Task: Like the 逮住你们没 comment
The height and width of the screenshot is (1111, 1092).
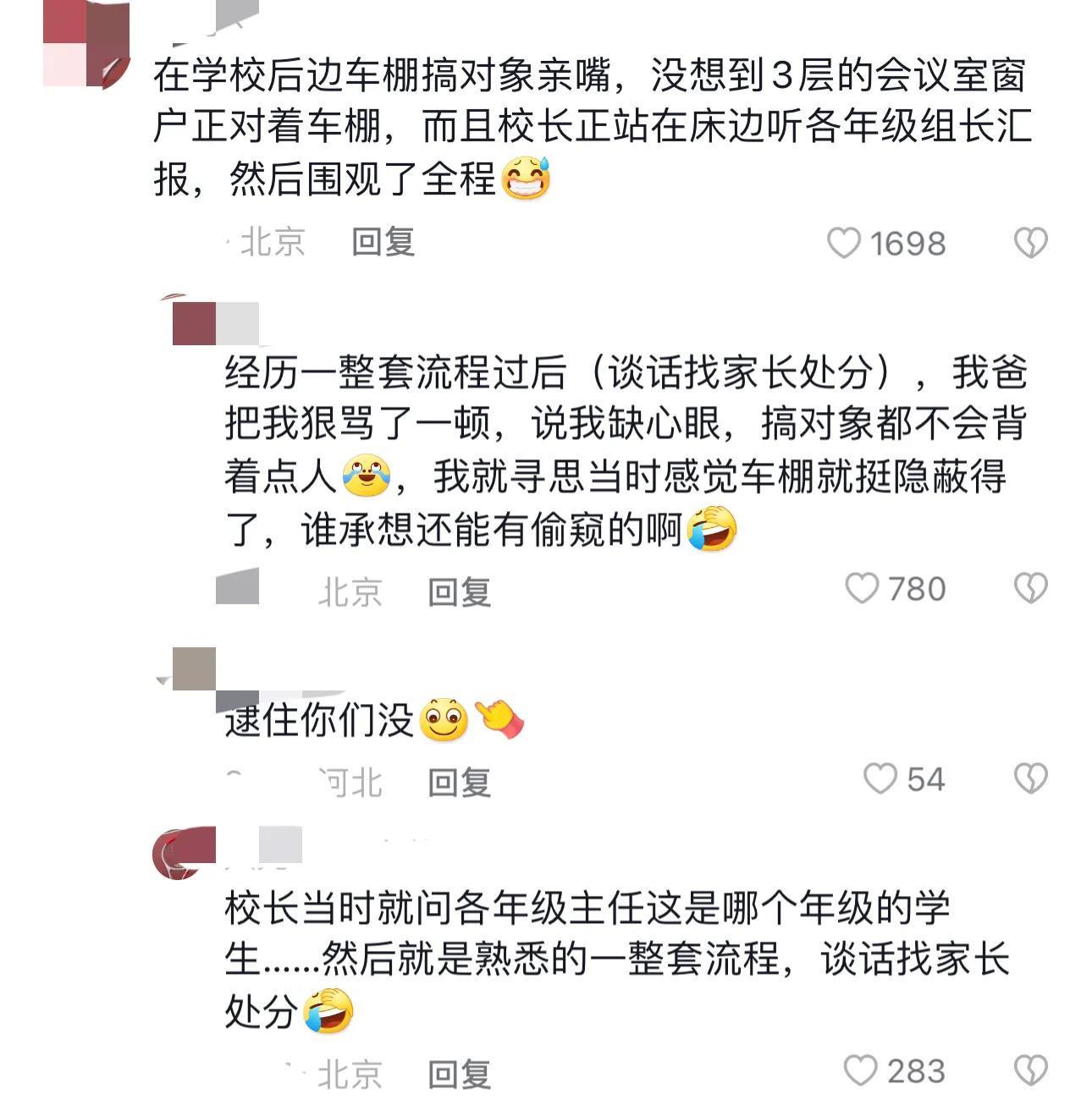Action: click(x=880, y=778)
